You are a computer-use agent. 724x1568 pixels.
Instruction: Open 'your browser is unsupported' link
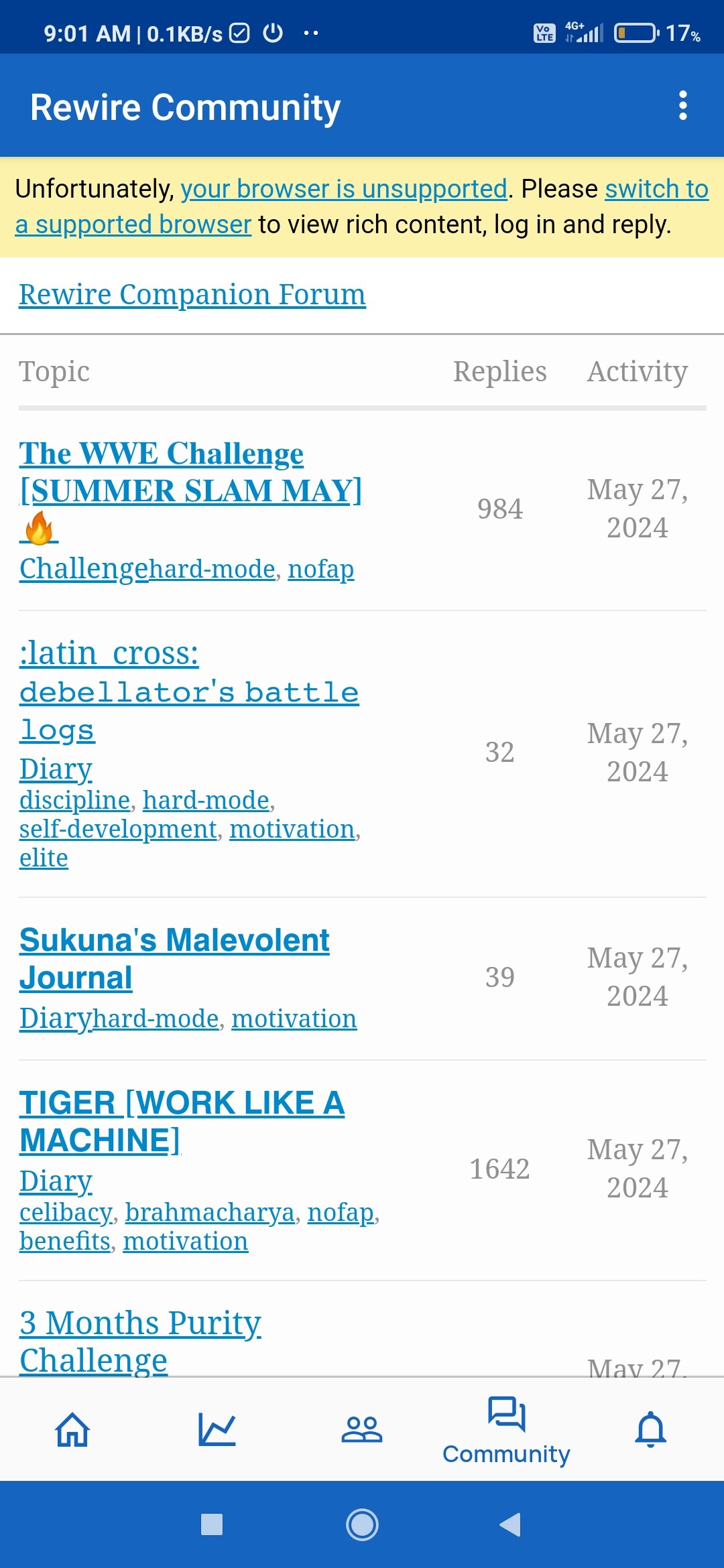click(344, 189)
